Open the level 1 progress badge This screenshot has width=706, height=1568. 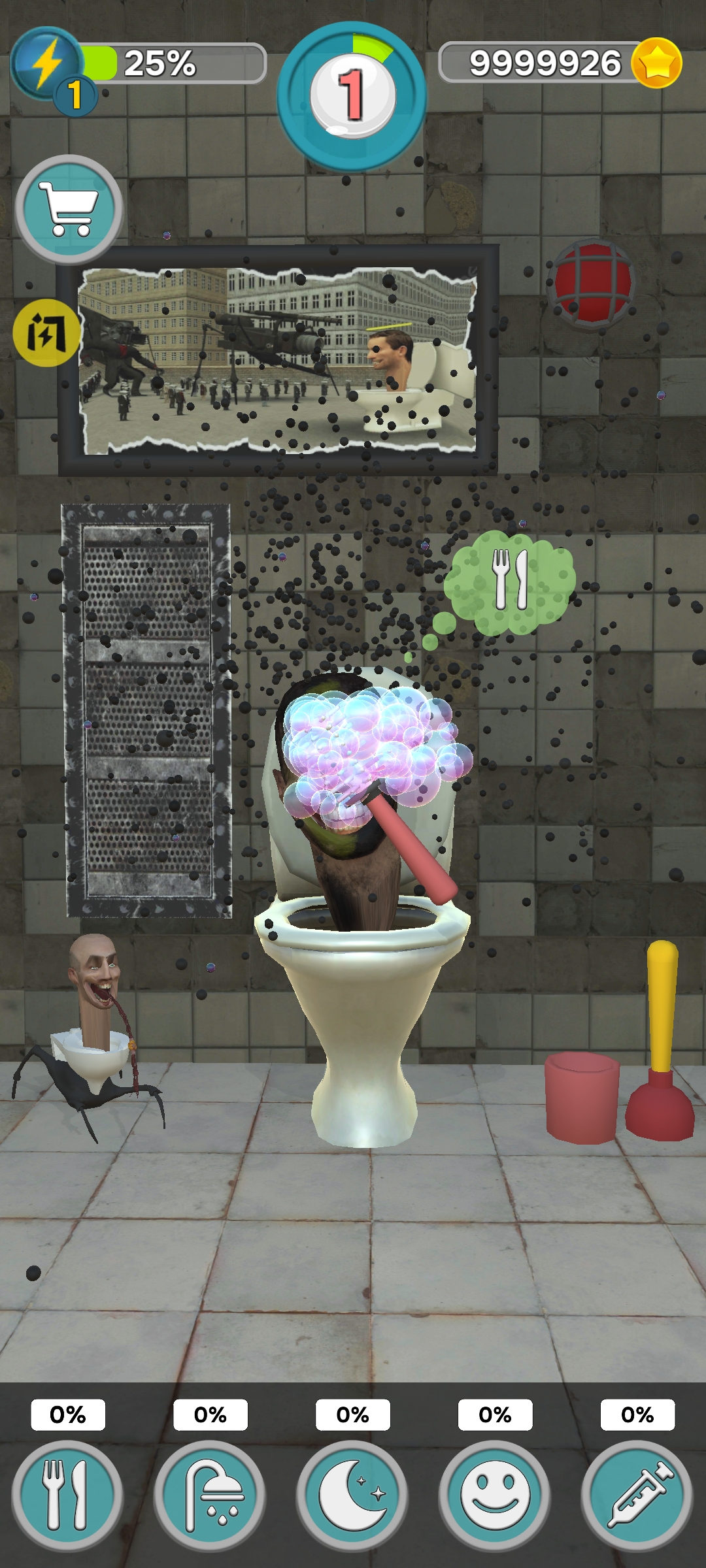(352, 96)
